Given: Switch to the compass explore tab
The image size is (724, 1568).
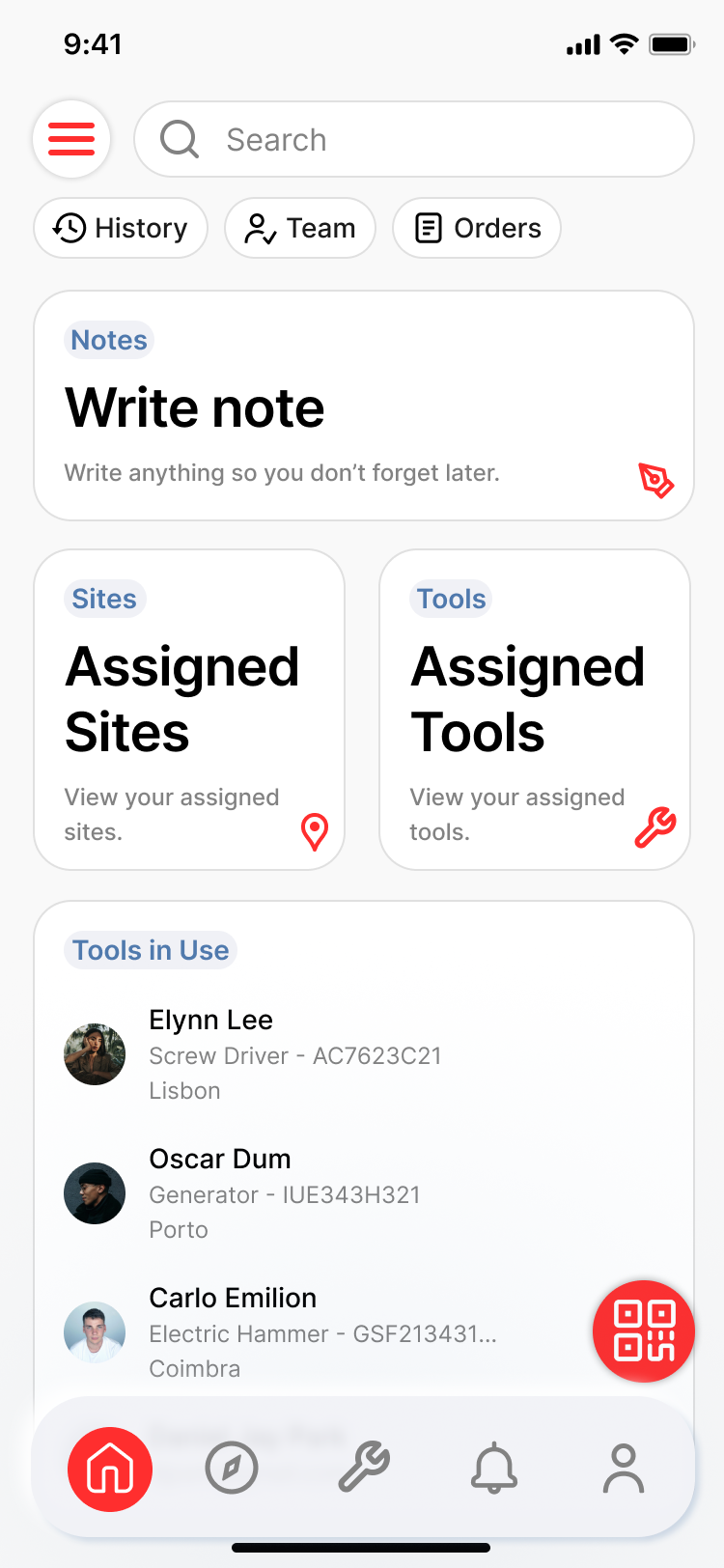Looking at the screenshot, I should 232,1469.
